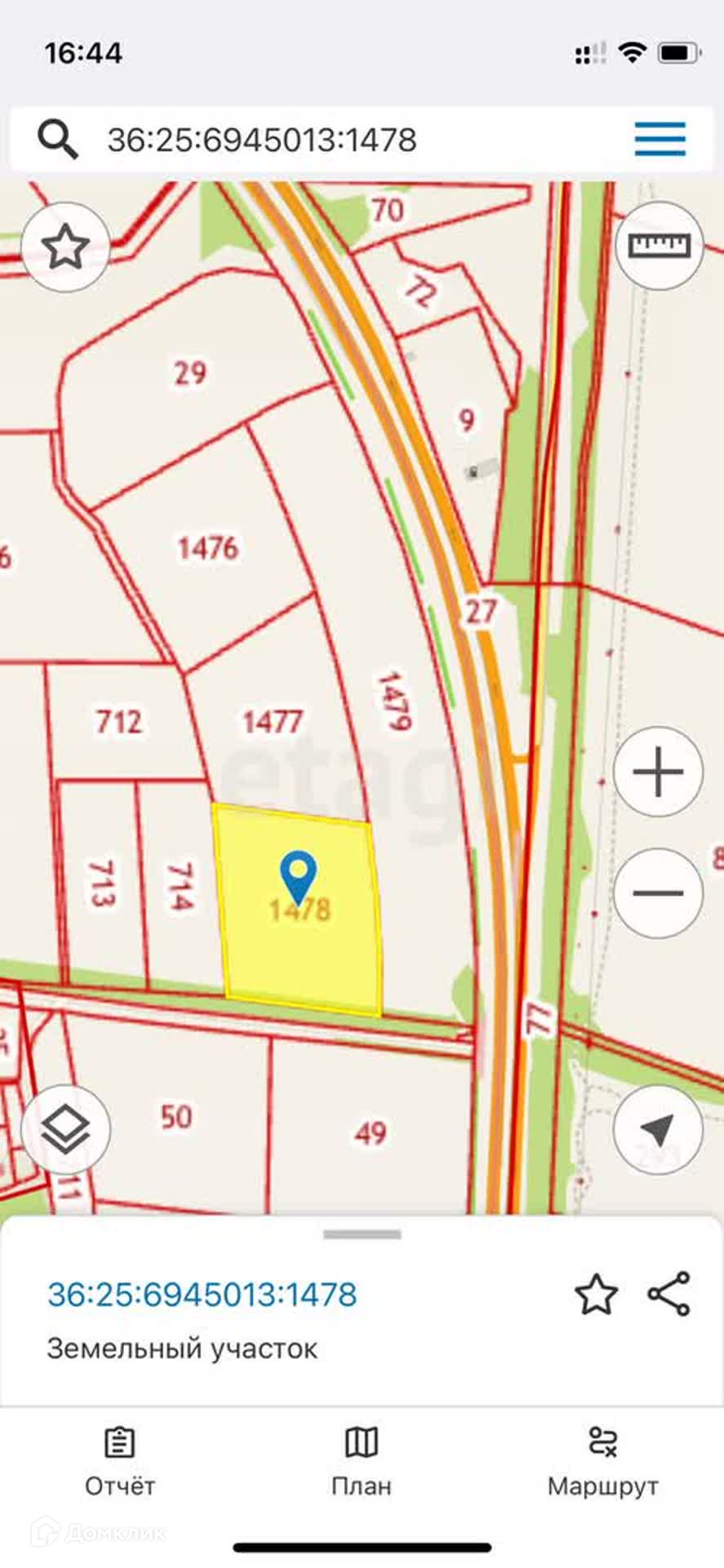Image resolution: width=724 pixels, height=1568 pixels.
Task: Open the map layers selector
Action: tap(65, 1129)
